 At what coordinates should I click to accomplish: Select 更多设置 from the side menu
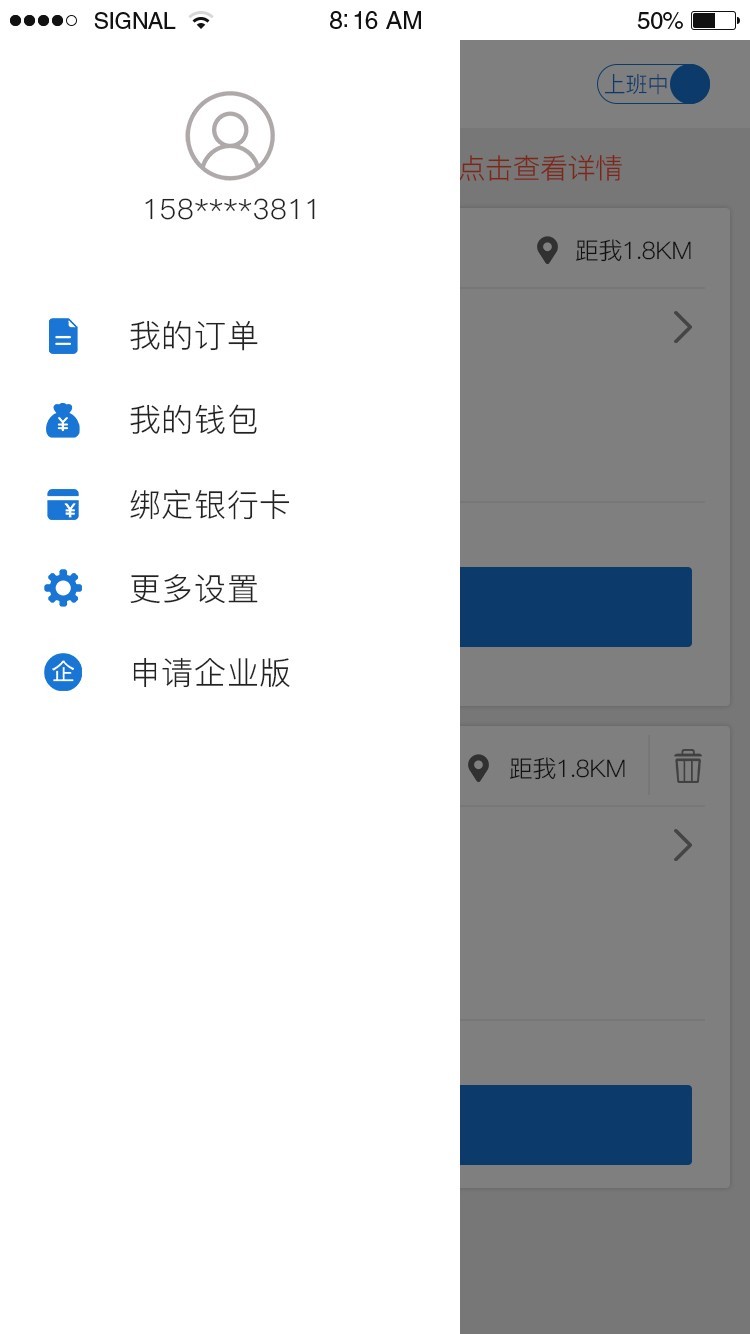[x=195, y=589]
